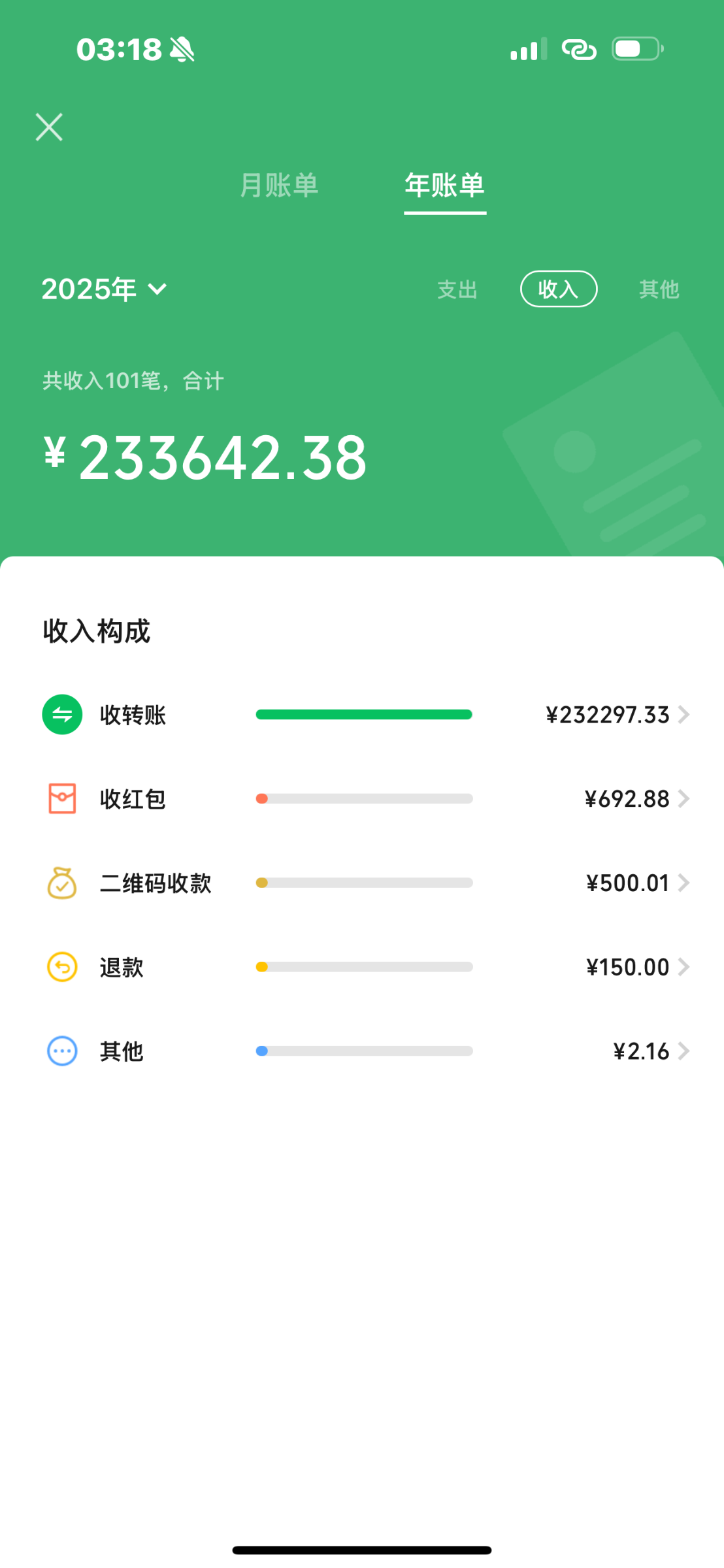Close the bill page with the X
The image size is (724, 1568).
coord(49,127)
